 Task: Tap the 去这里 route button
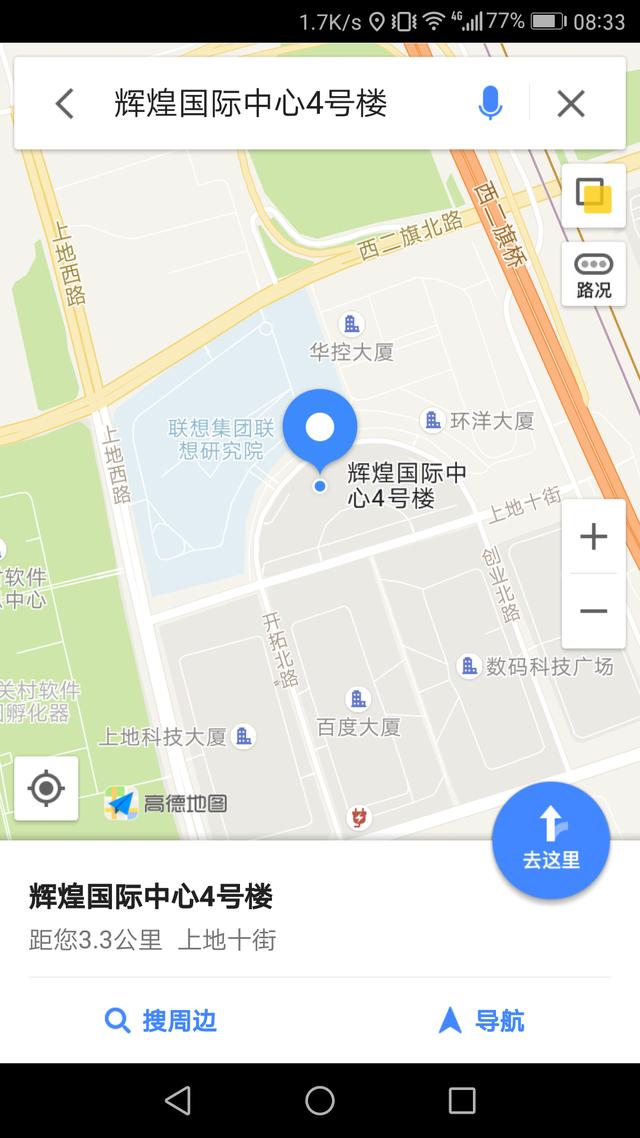(551, 840)
